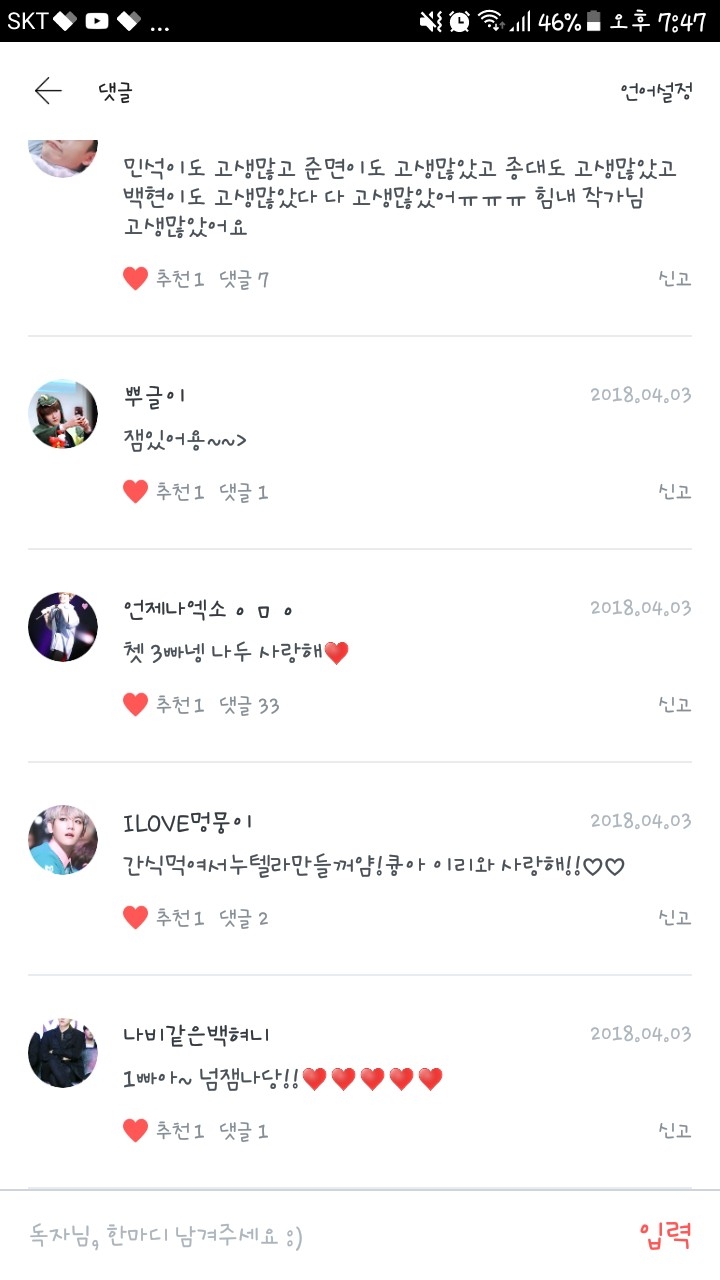720x1280 pixels.
Task: View 33 replies on 언제나엑소's comment
Action: point(250,705)
